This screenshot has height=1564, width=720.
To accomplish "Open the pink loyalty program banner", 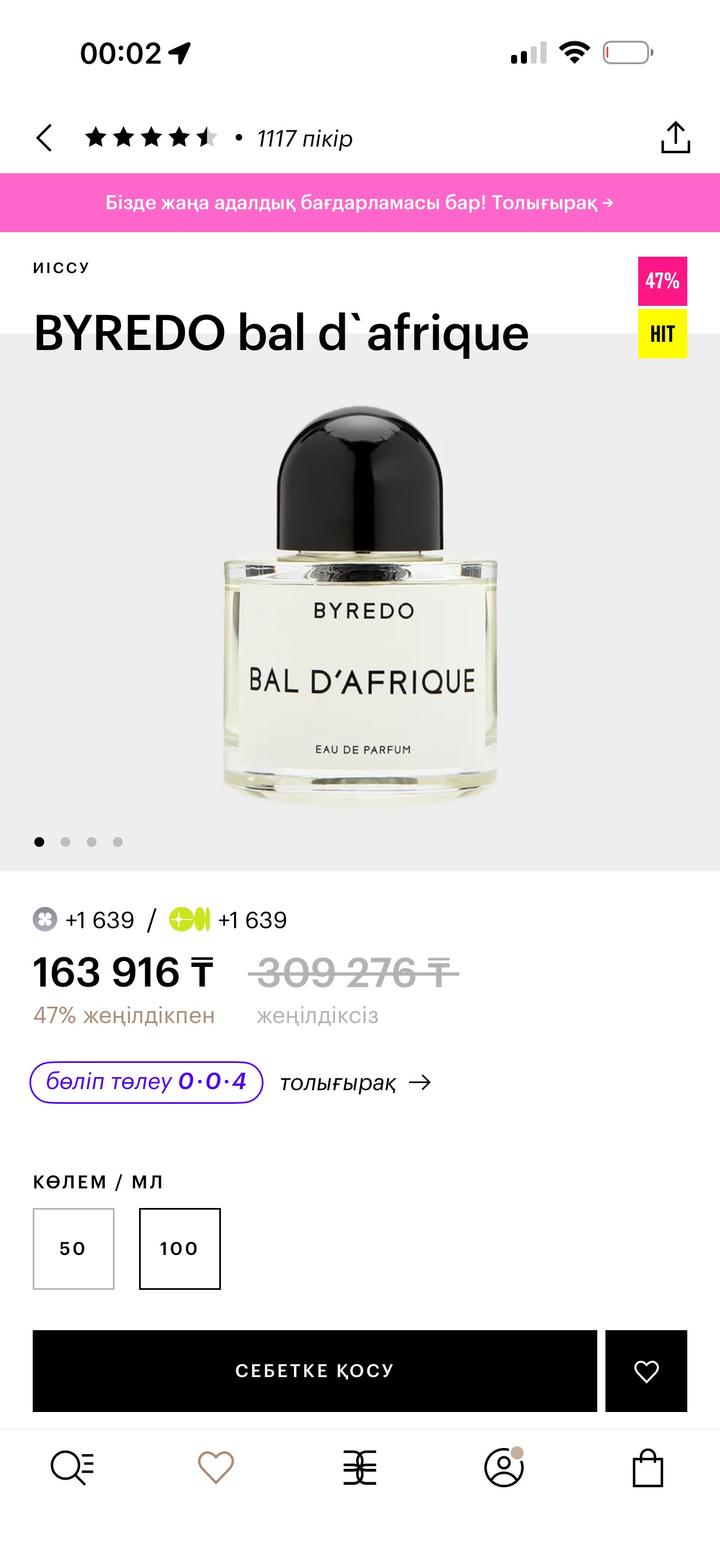I will click(x=360, y=203).
